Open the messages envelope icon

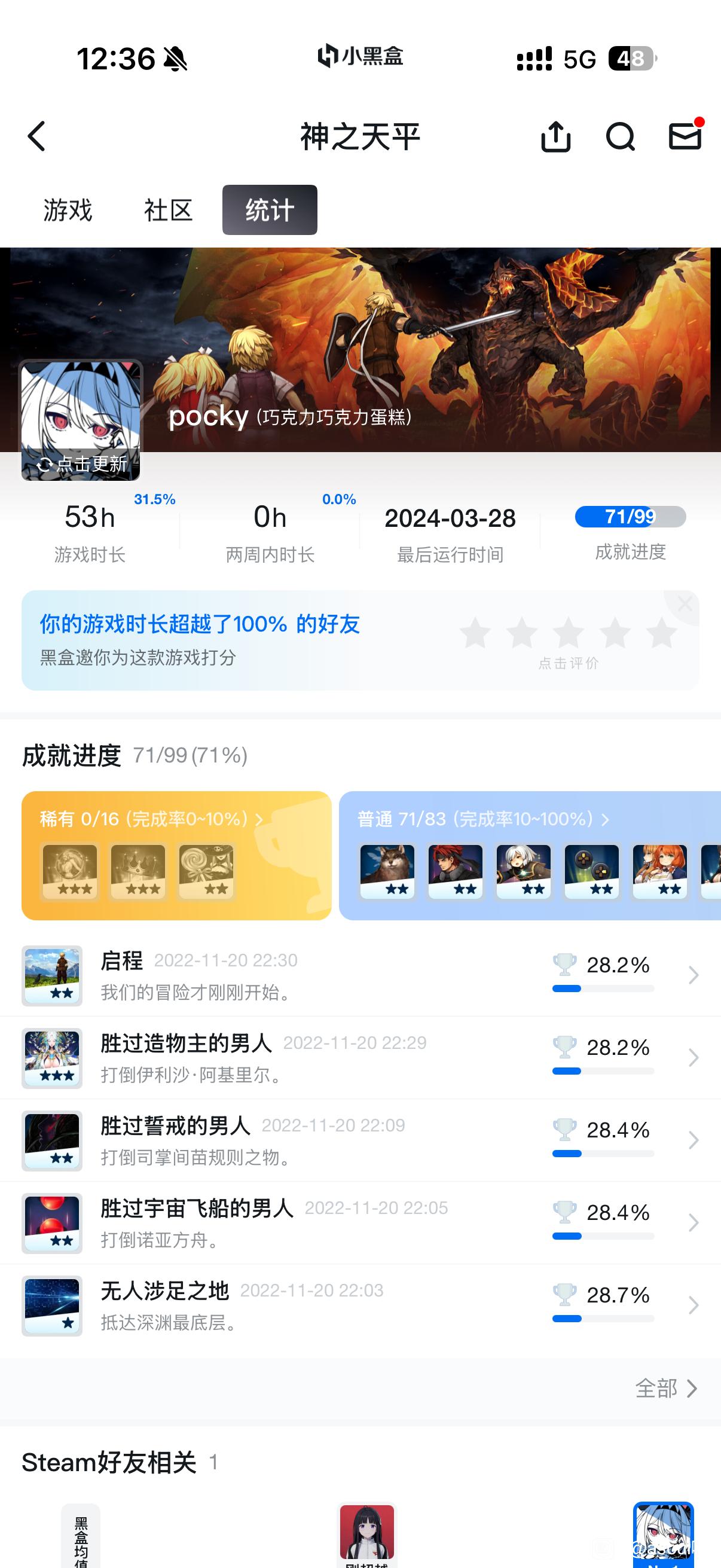[x=685, y=135]
